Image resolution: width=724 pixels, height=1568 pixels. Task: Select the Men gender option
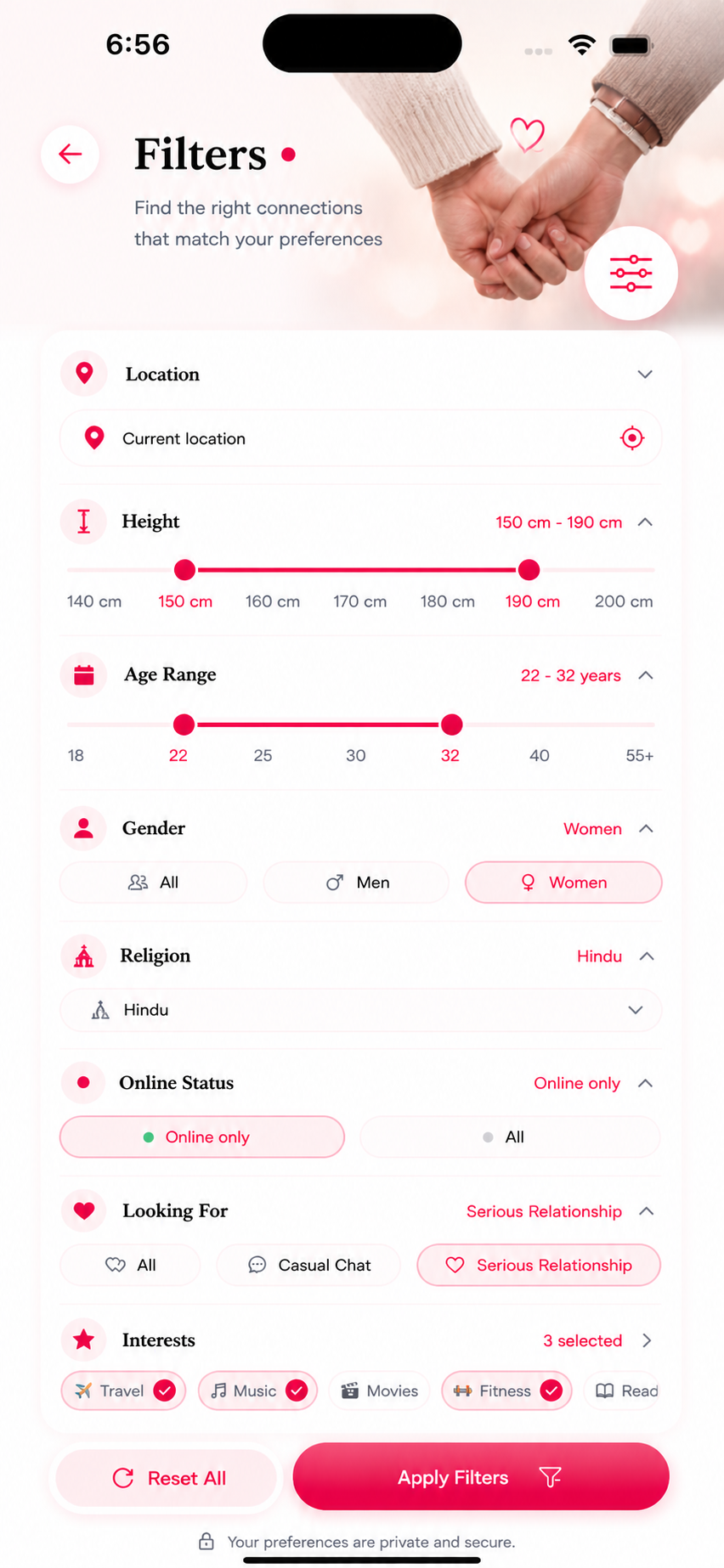click(357, 883)
